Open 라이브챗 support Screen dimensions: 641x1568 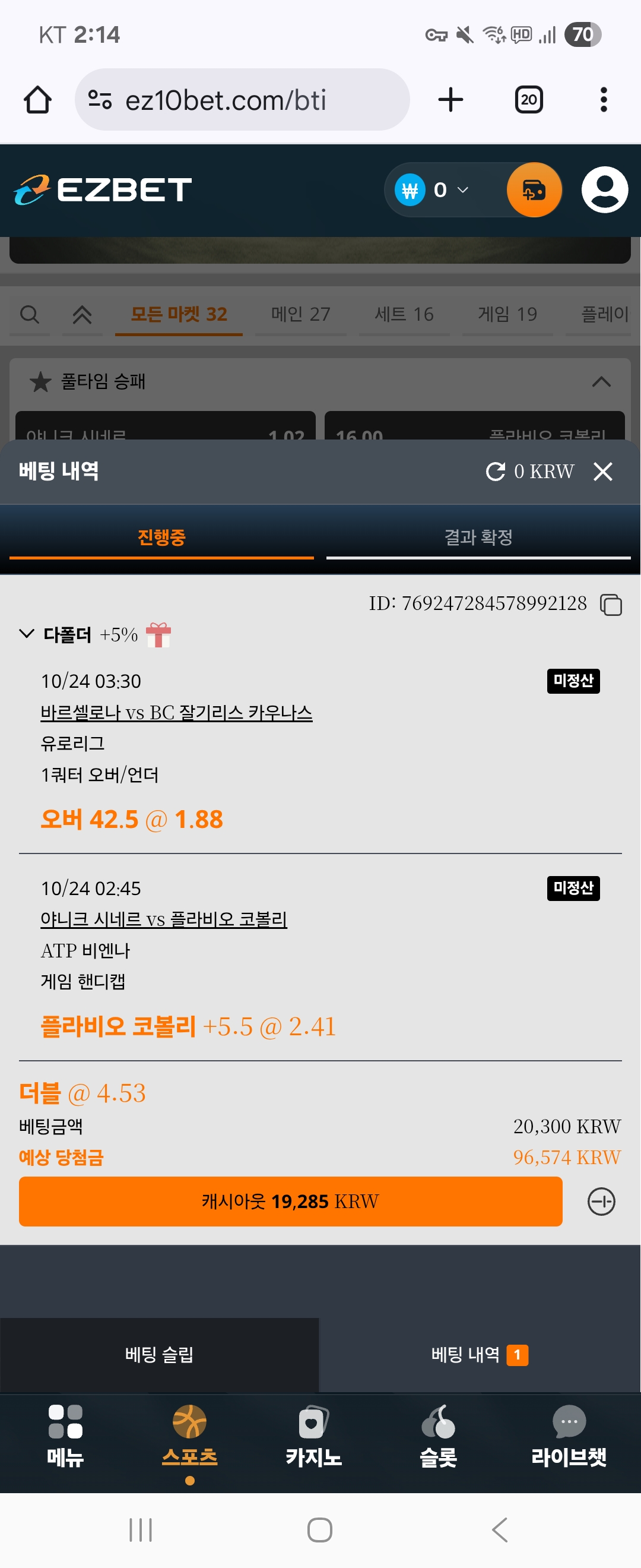569,1434
